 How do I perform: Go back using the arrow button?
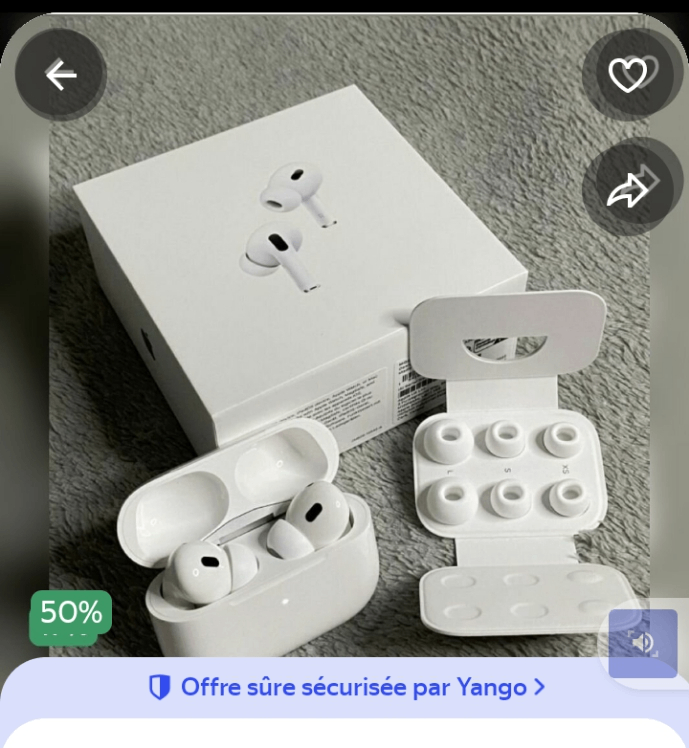click(x=61, y=75)
